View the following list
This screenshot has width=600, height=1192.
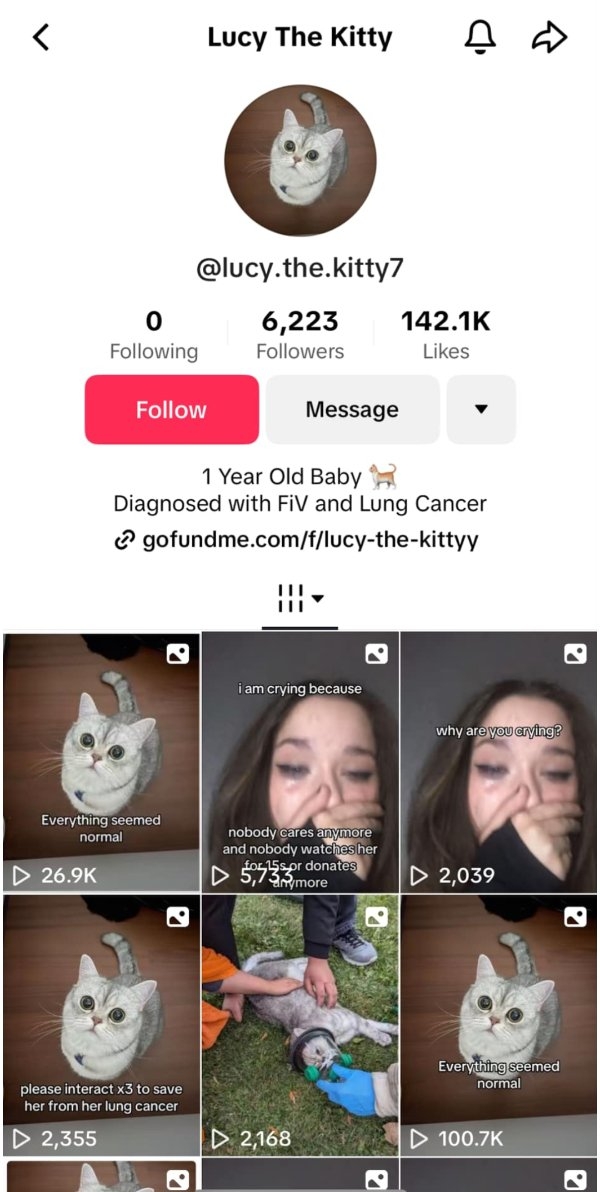pos(153,335)
